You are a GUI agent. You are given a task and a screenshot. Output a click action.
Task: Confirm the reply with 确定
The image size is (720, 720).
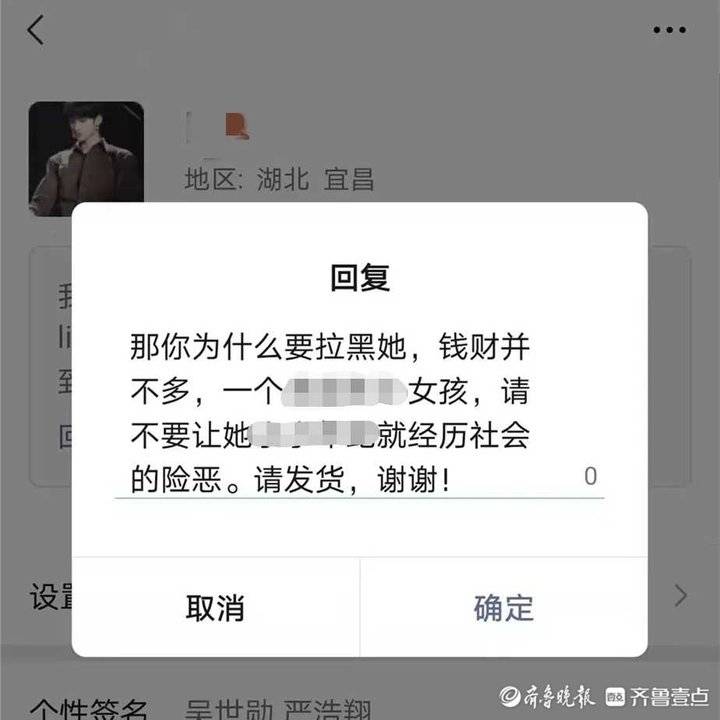(503, 608)
